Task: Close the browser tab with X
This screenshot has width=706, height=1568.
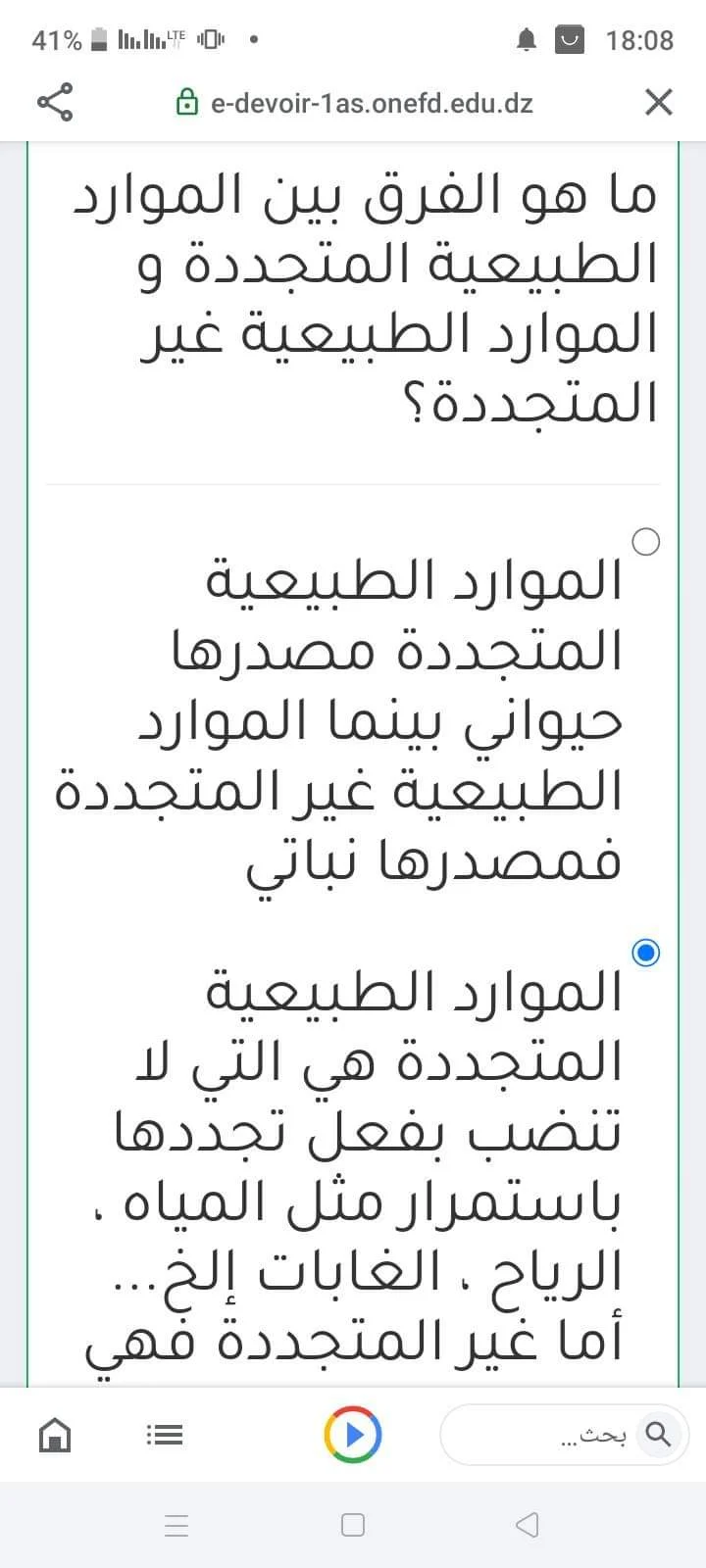Action: click(658, 102)
